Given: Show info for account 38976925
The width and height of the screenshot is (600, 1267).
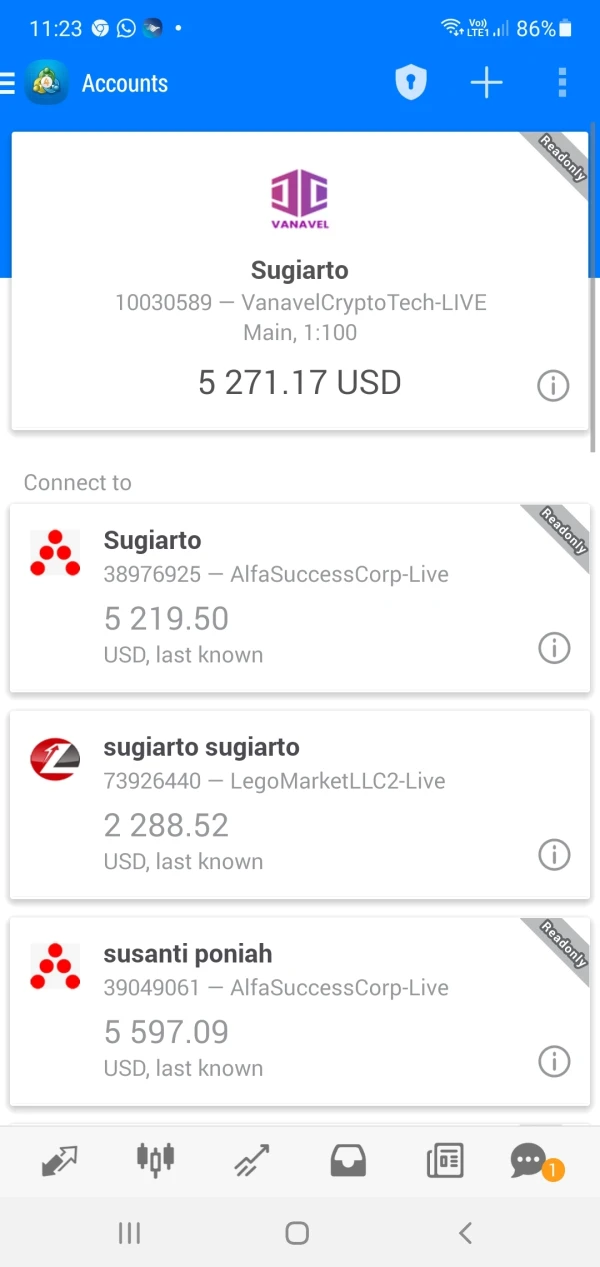Looking at the screenshot, I should click(554, 648).
